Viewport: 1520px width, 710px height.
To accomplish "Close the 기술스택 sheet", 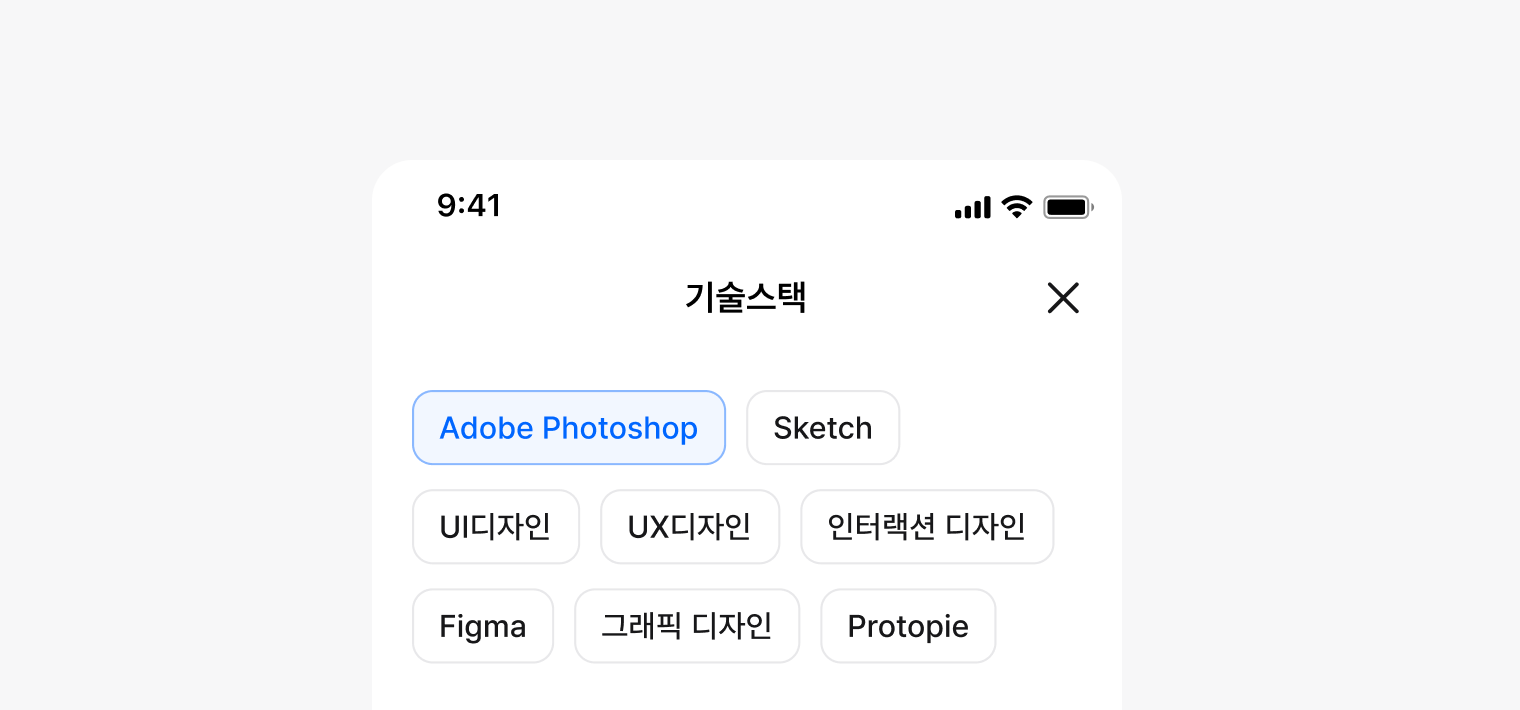I will [x=1063, y=298].
